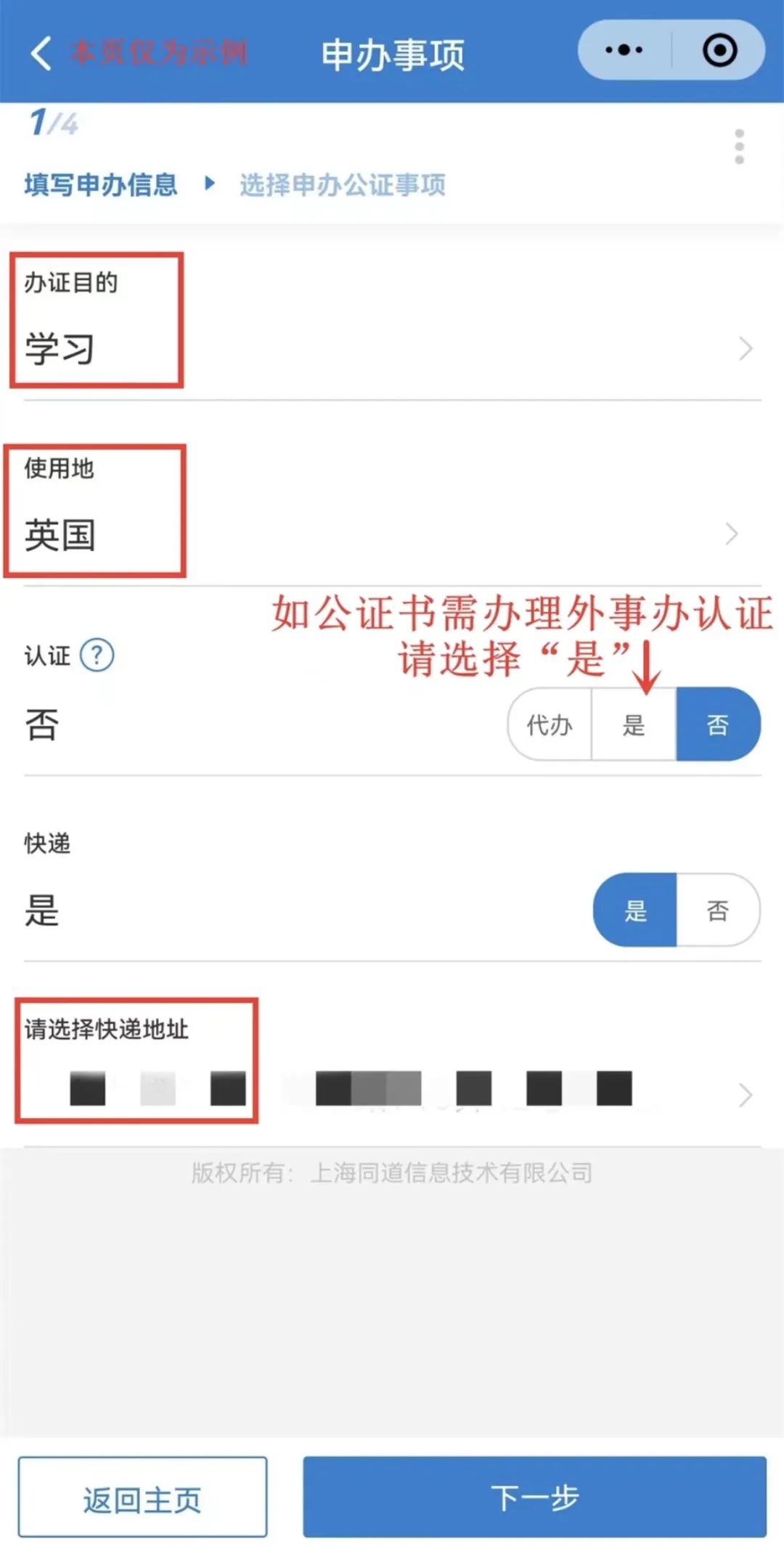Viewport: 784px width, 1555px height.
Task: Select 否 for the 认证 option
Action: coord(718,725)
